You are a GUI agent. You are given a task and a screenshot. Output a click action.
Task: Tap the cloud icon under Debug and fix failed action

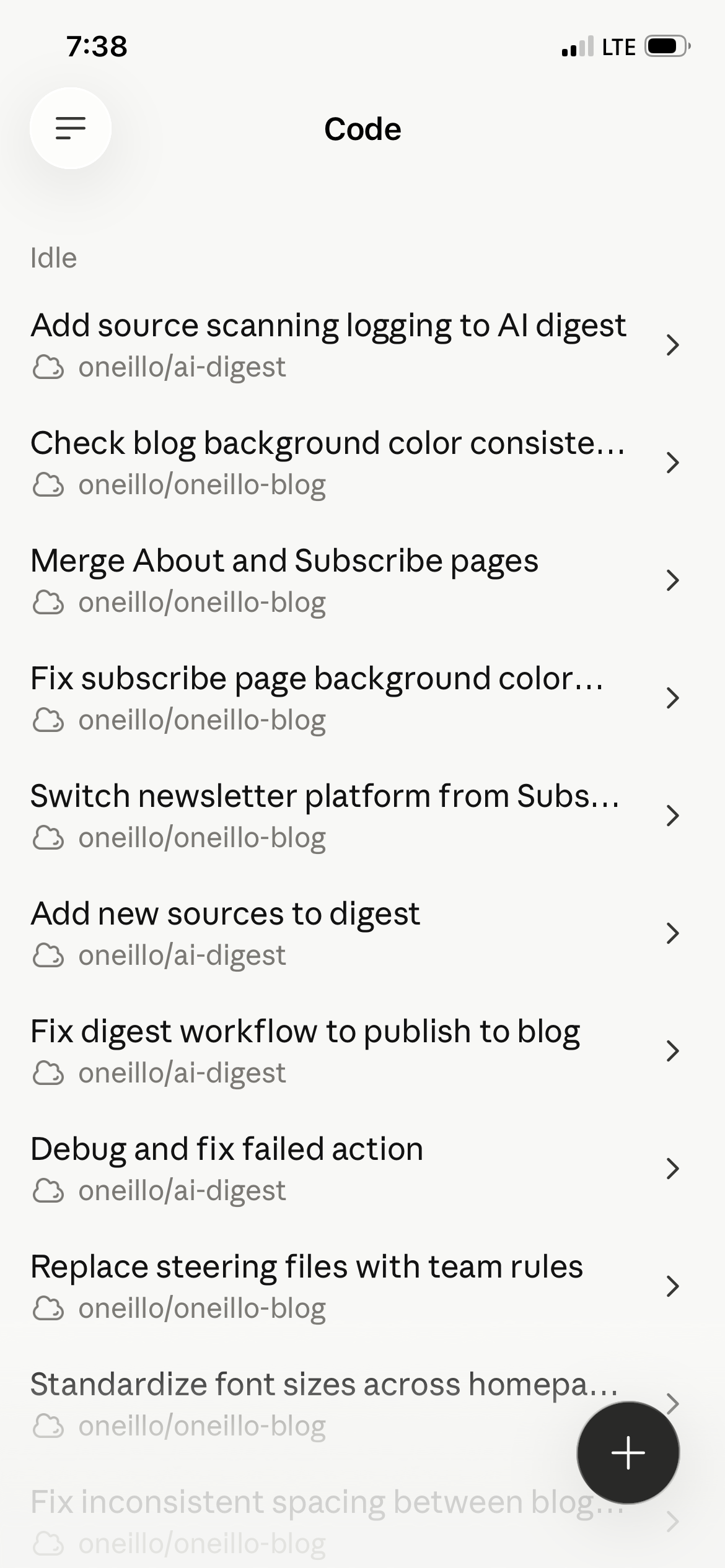pos(50,1190)
